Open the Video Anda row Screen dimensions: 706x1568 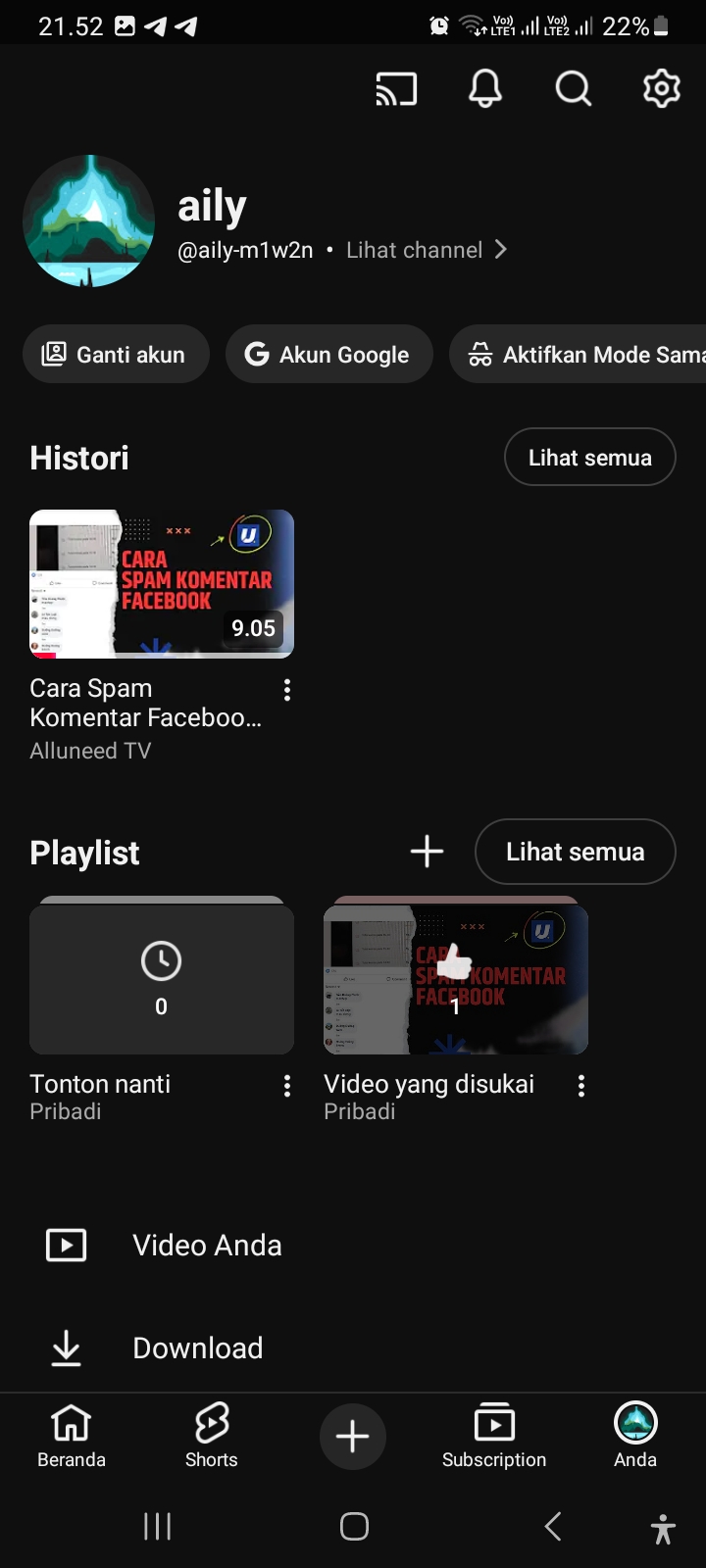207,1246
